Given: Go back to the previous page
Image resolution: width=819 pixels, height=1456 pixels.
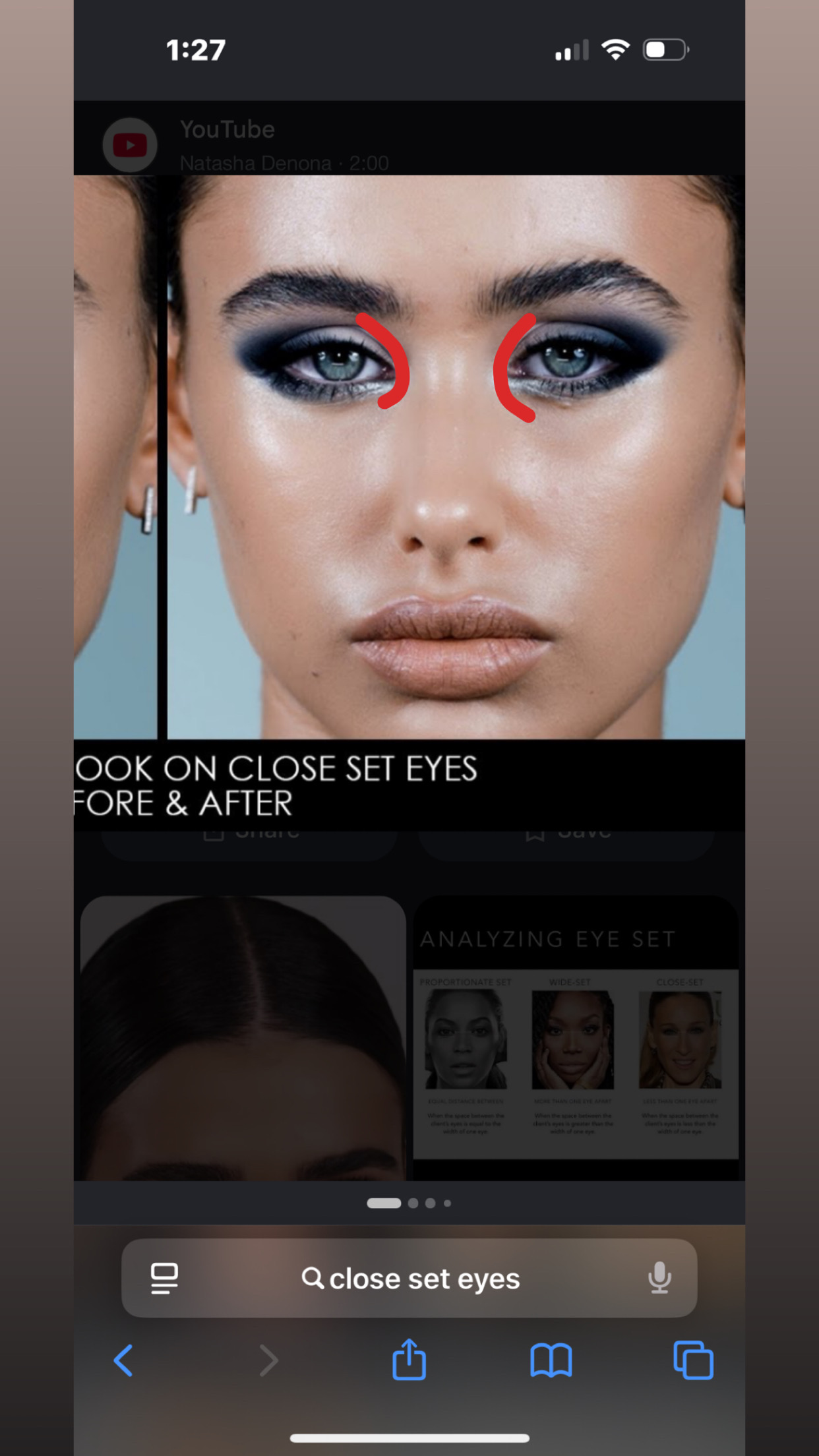Looking at the screenshot, I should coord(123,1360).
